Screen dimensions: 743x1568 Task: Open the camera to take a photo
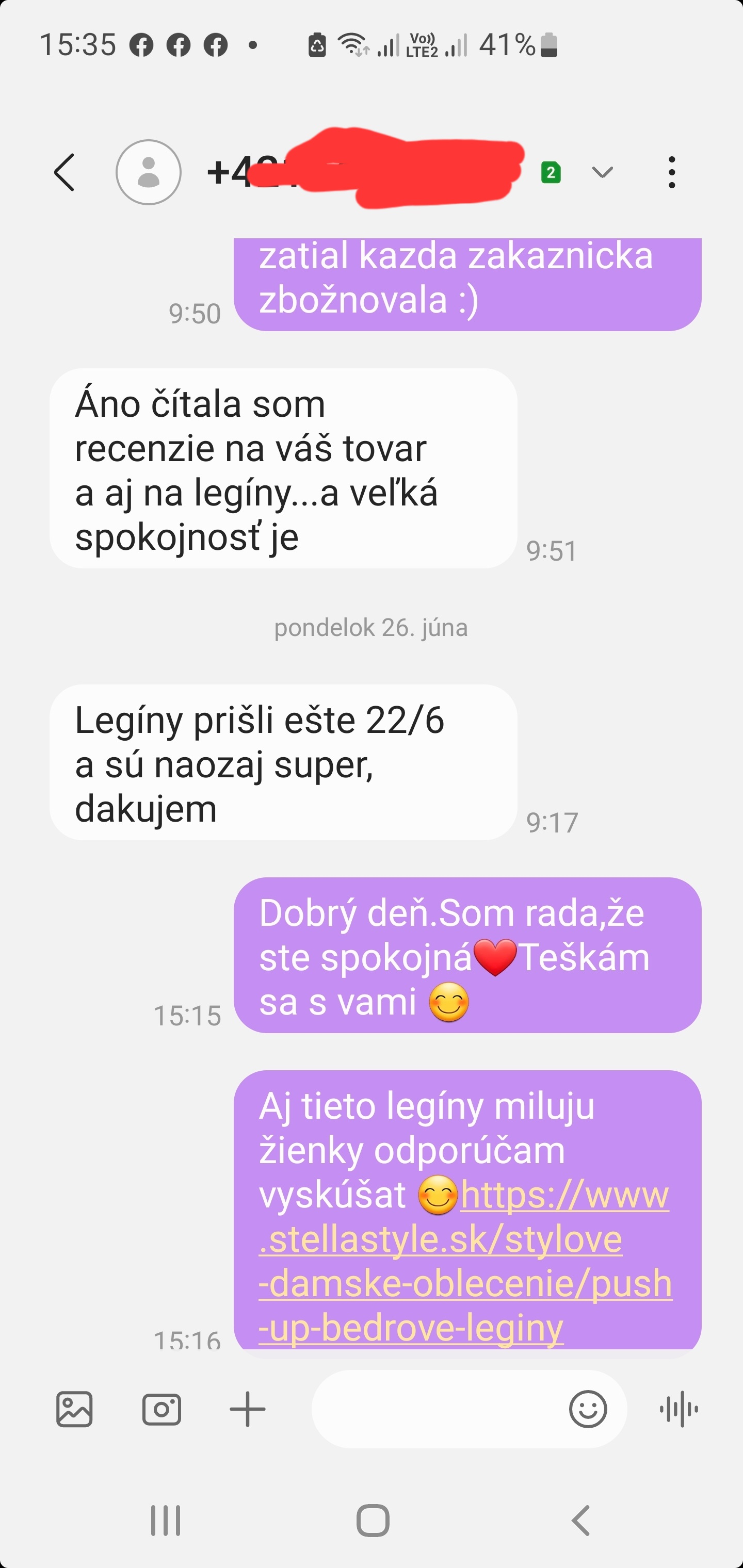161,1409
